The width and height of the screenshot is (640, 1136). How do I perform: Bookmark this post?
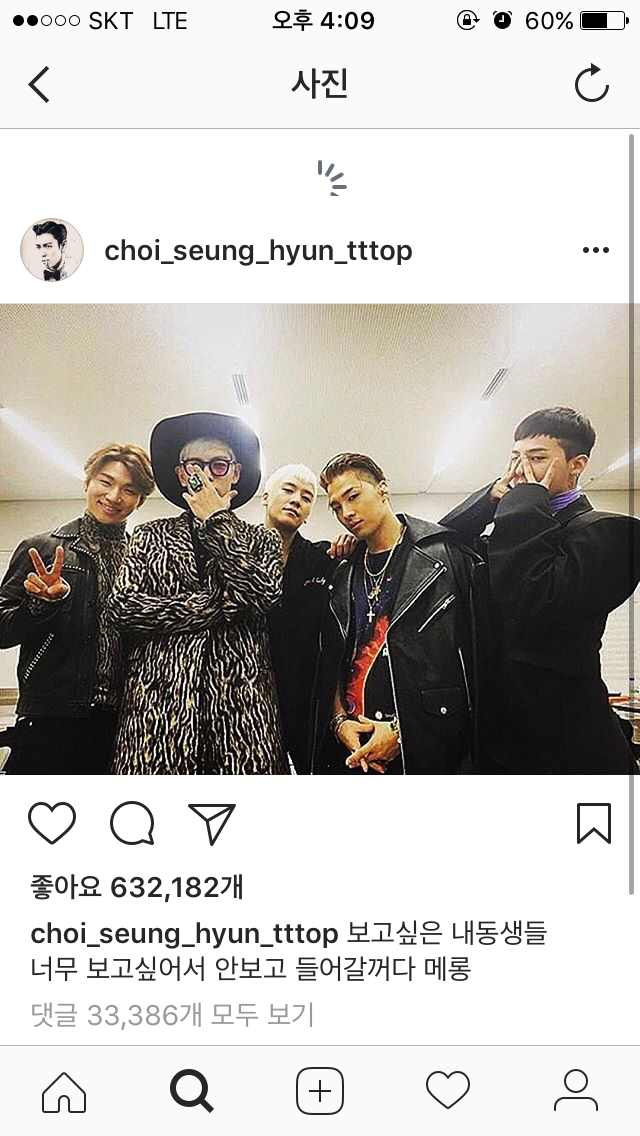tap(594, 824)
